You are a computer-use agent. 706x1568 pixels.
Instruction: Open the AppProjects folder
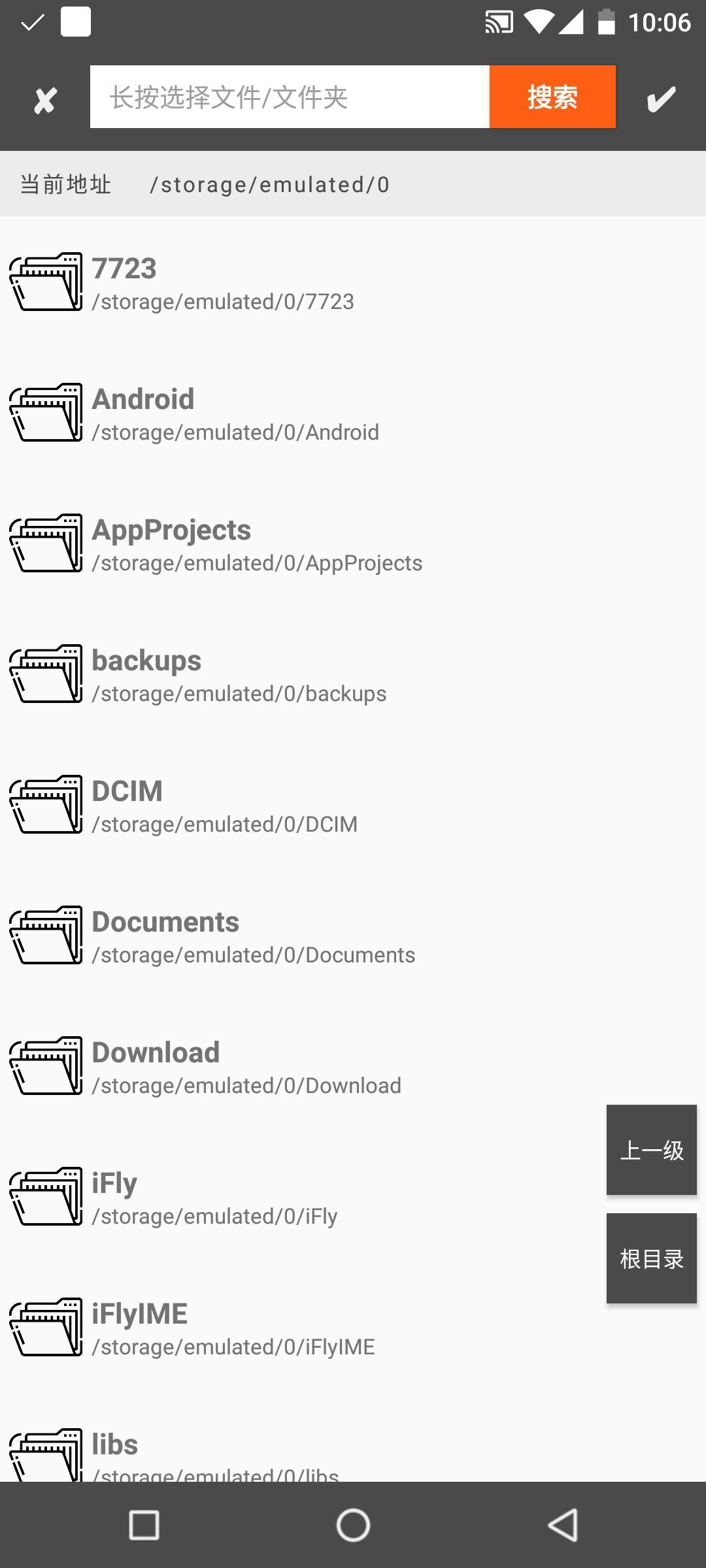click(353, 544)
